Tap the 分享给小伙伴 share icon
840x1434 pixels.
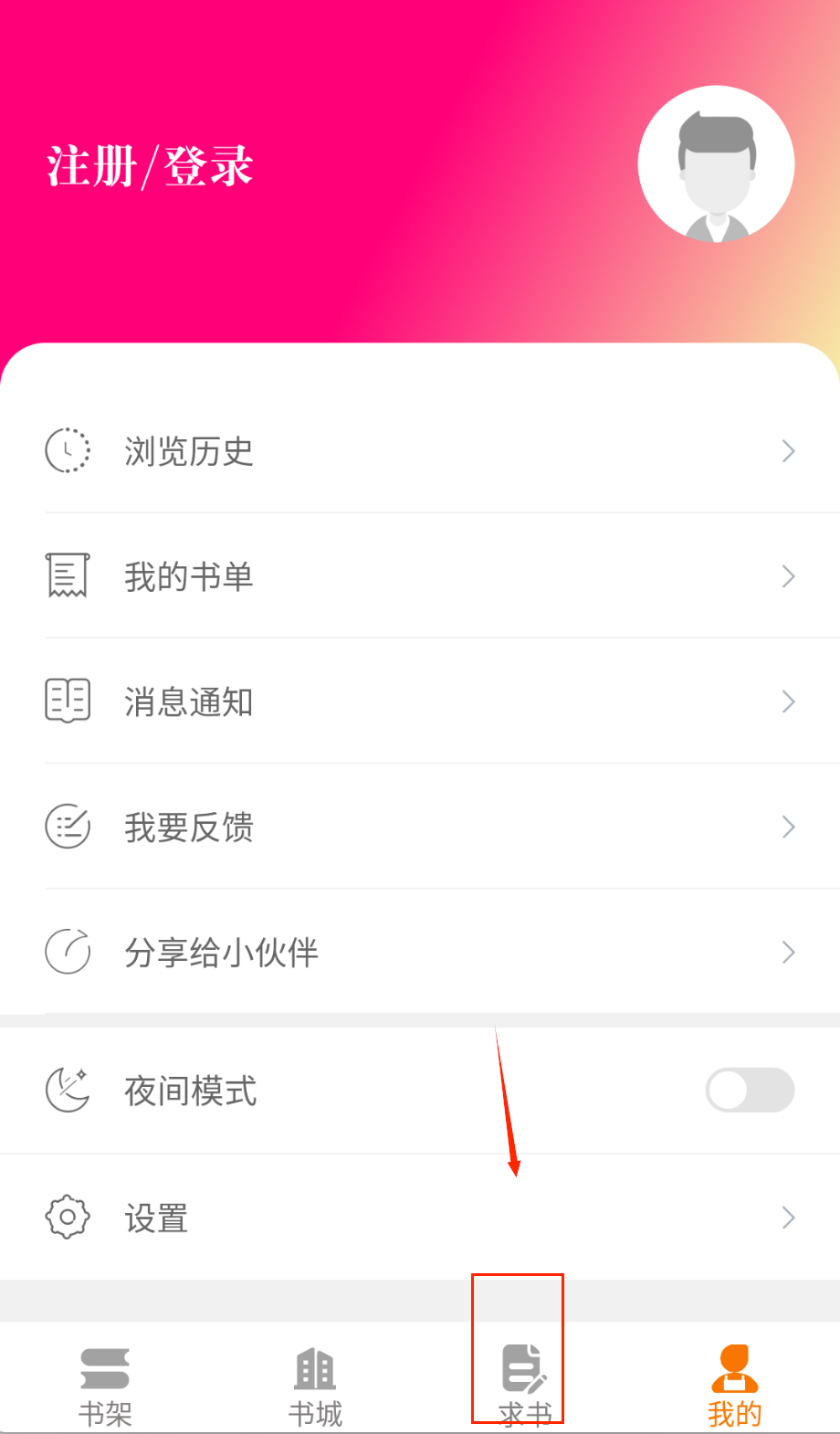click(67, 951)
